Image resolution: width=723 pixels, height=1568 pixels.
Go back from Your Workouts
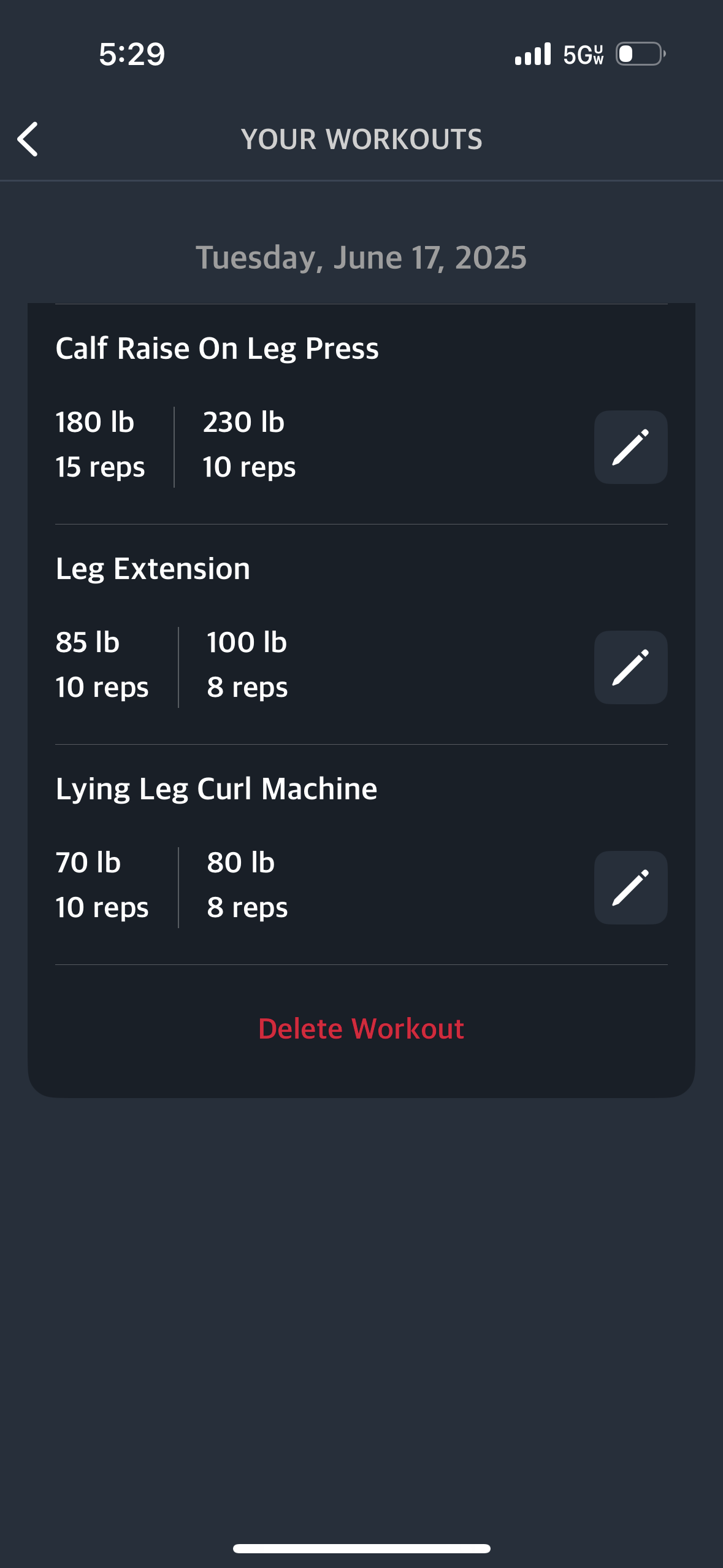(x=28, y=139)
